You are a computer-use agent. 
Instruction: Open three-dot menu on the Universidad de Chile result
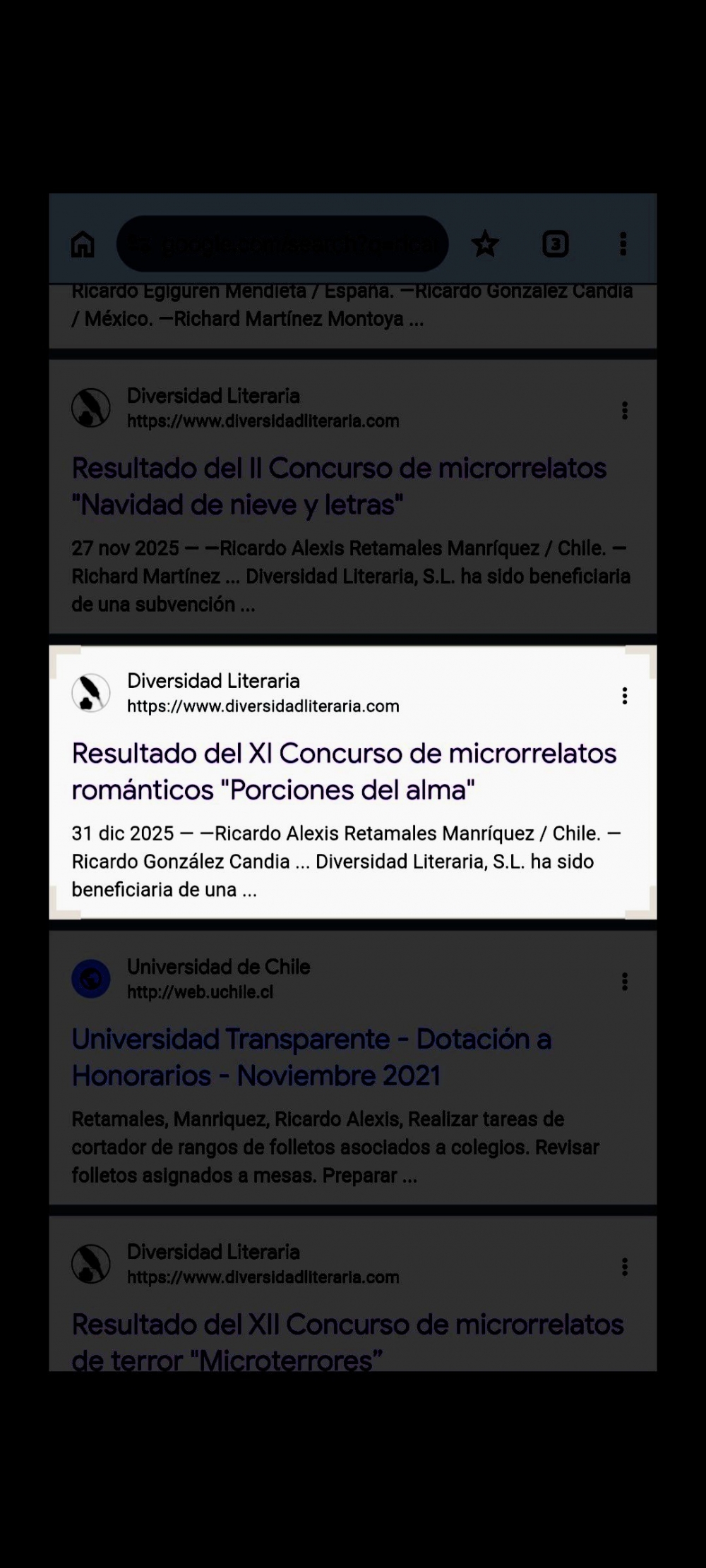624,980
